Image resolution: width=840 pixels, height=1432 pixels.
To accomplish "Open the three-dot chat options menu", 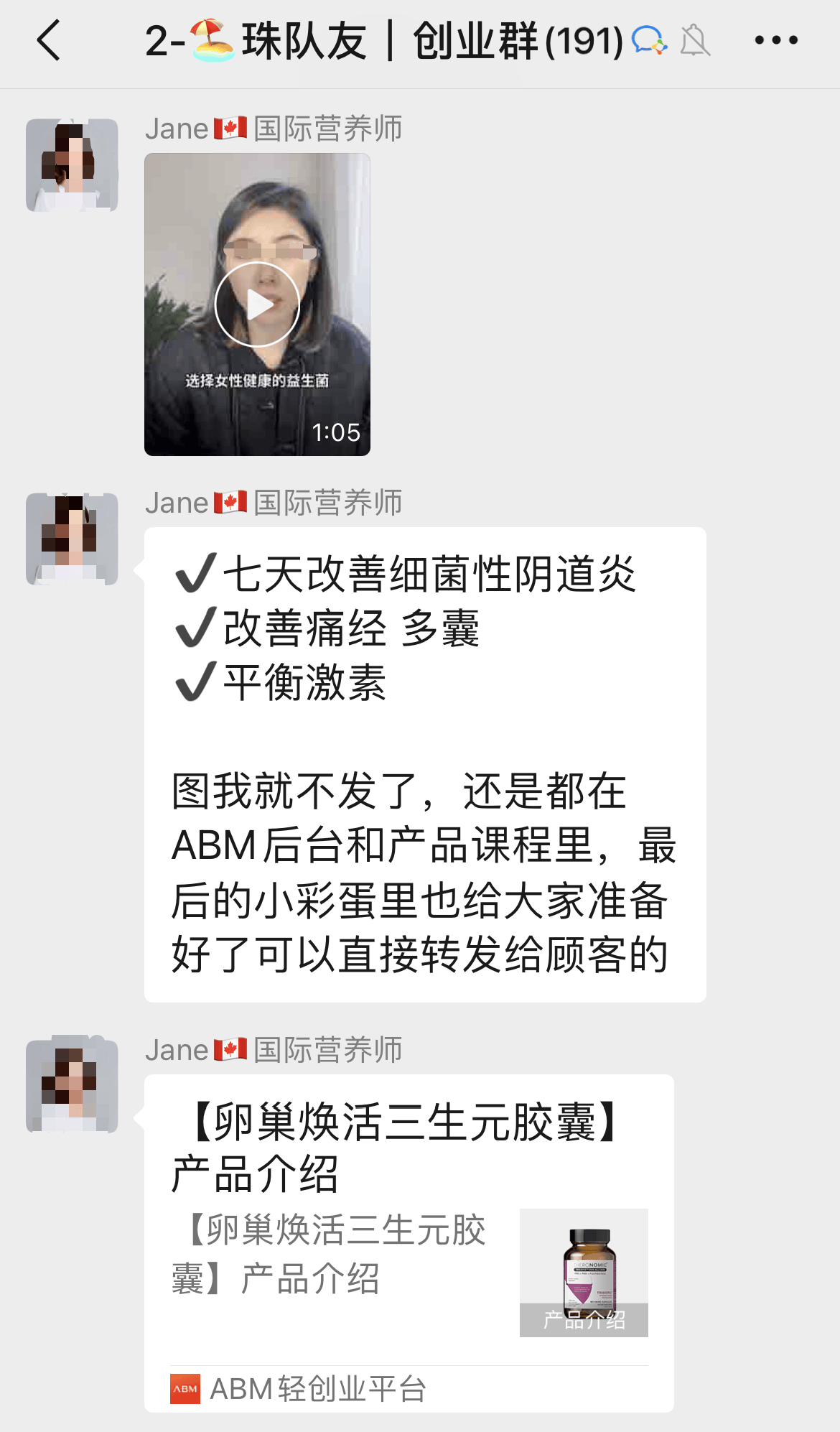I will [775, 41].
